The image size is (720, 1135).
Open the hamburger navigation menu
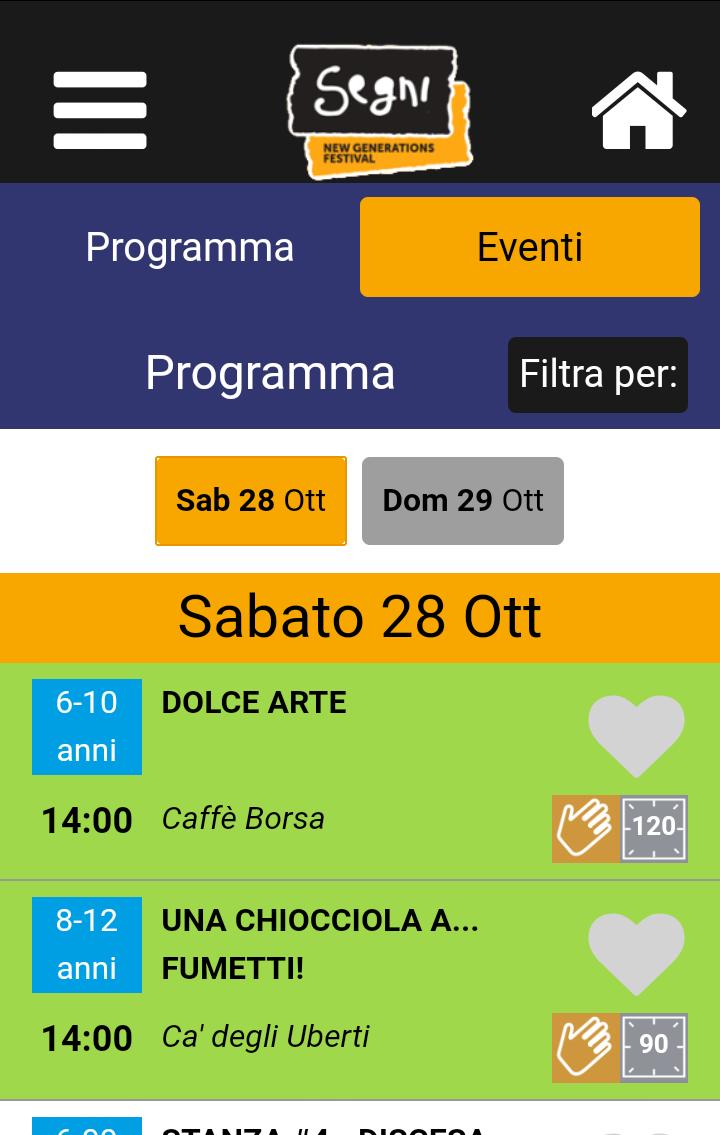click(x=99, y=110)
